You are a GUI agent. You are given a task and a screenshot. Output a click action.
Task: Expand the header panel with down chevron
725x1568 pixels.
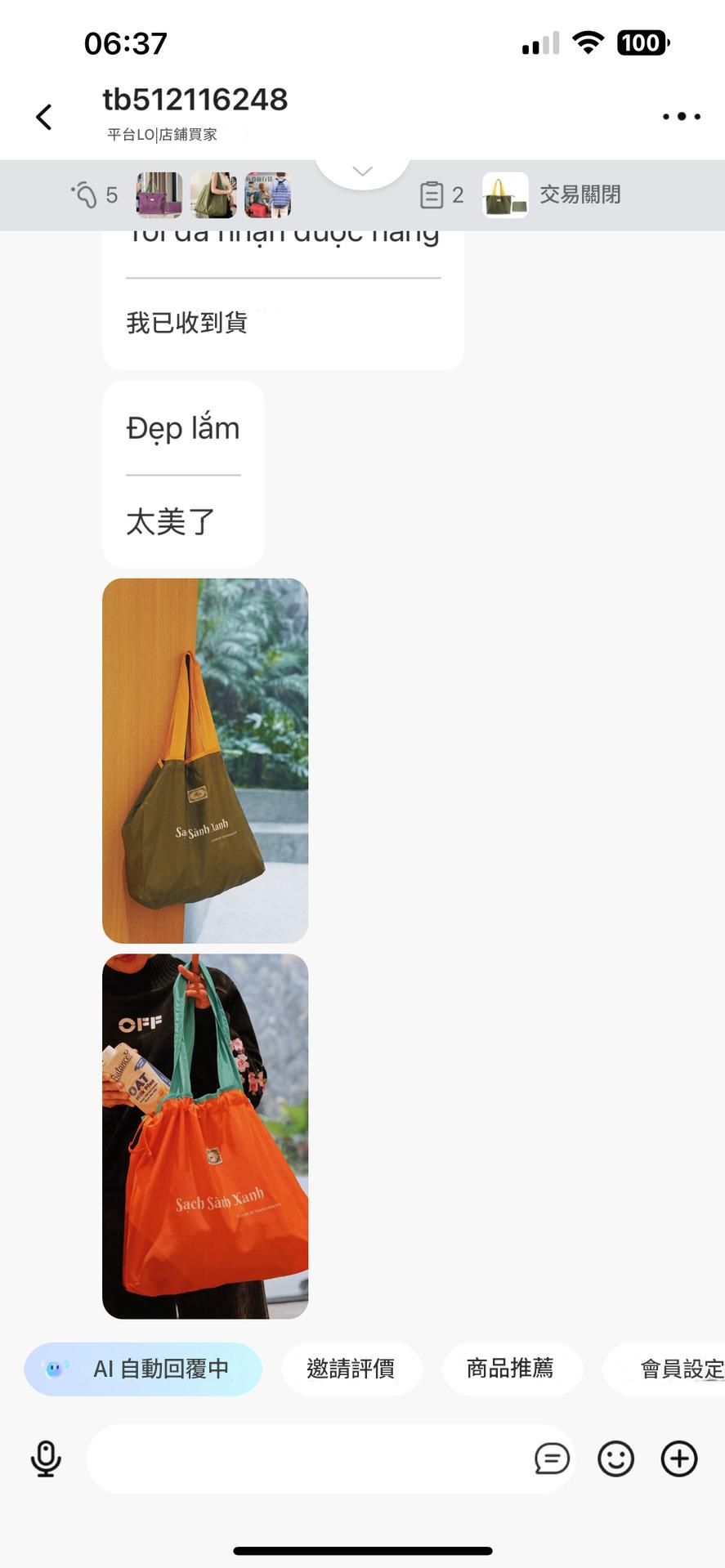coord(362,170)
